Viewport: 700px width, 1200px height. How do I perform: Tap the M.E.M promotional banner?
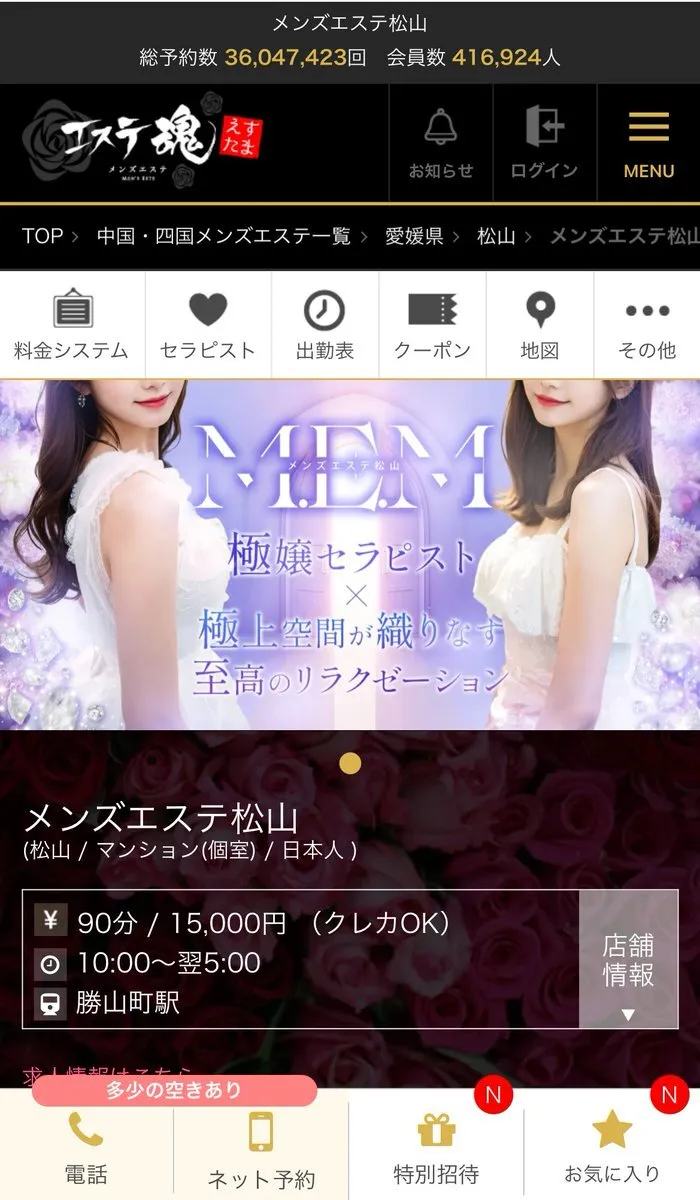click(x=350, y=555)
